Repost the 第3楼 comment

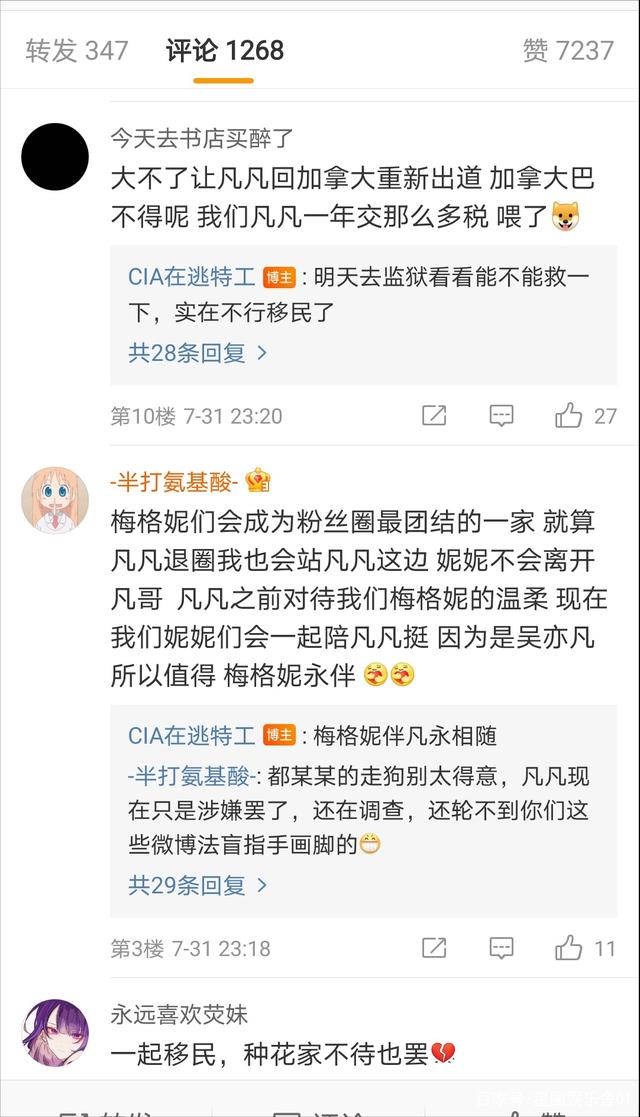tap(434, 948)
